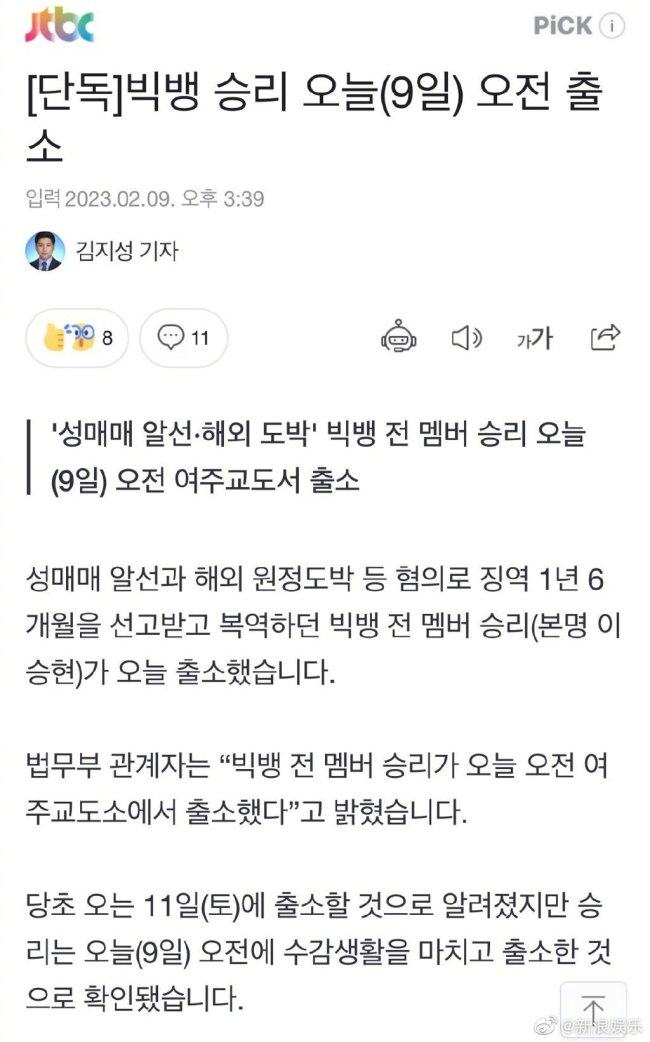Change text size with the 가가 icon
650x1042 pixels.
click(534, 338)
